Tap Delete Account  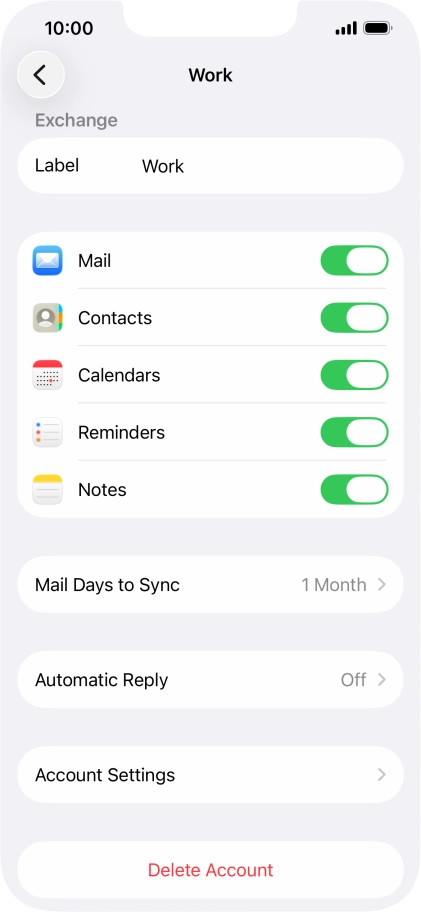pyautogui.click(x=210, y=870)
